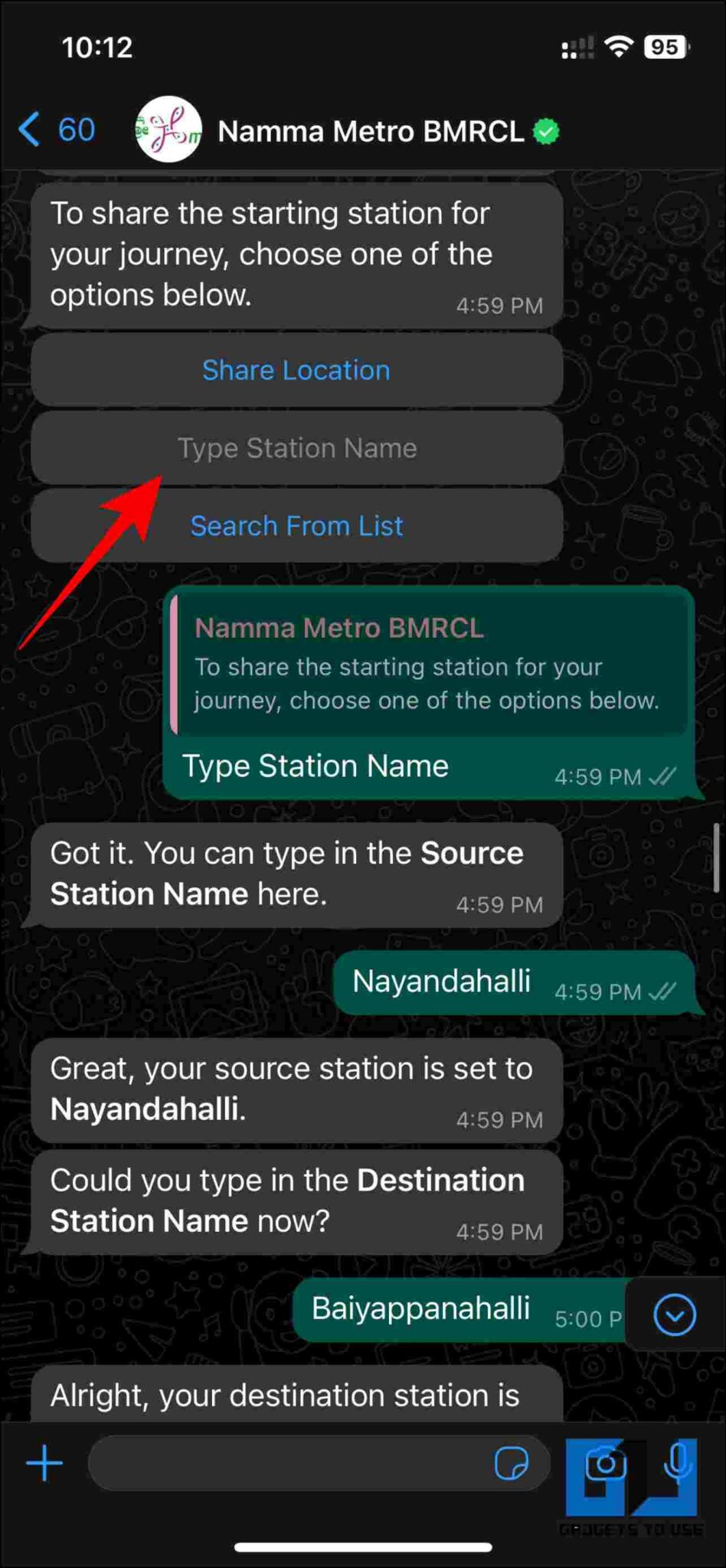Image resolution: width=726 pixels, height=1568 pixels.
Task: Tap the battery indicator showing 95
Action: tap(665, 47)
